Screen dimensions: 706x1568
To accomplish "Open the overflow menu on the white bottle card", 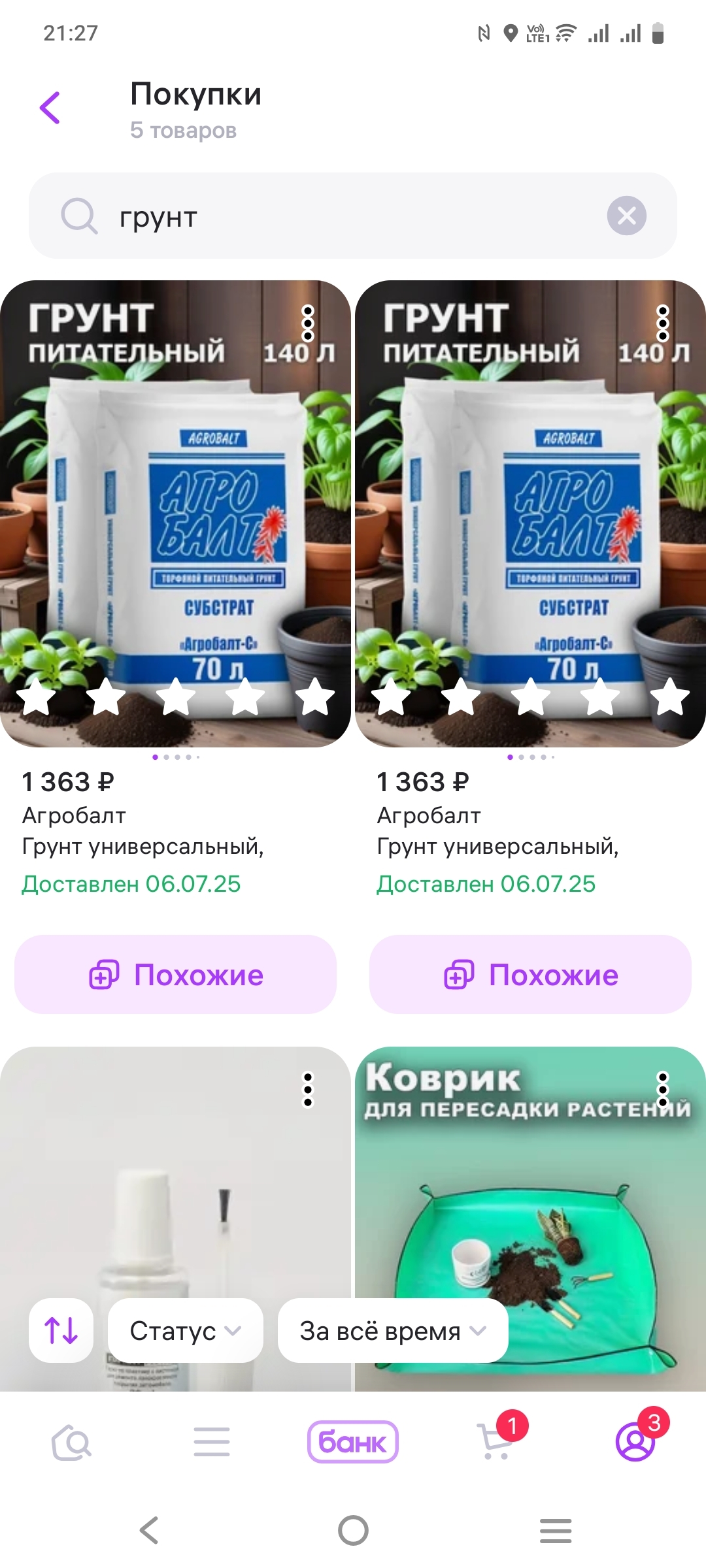I will (308, 1090).
